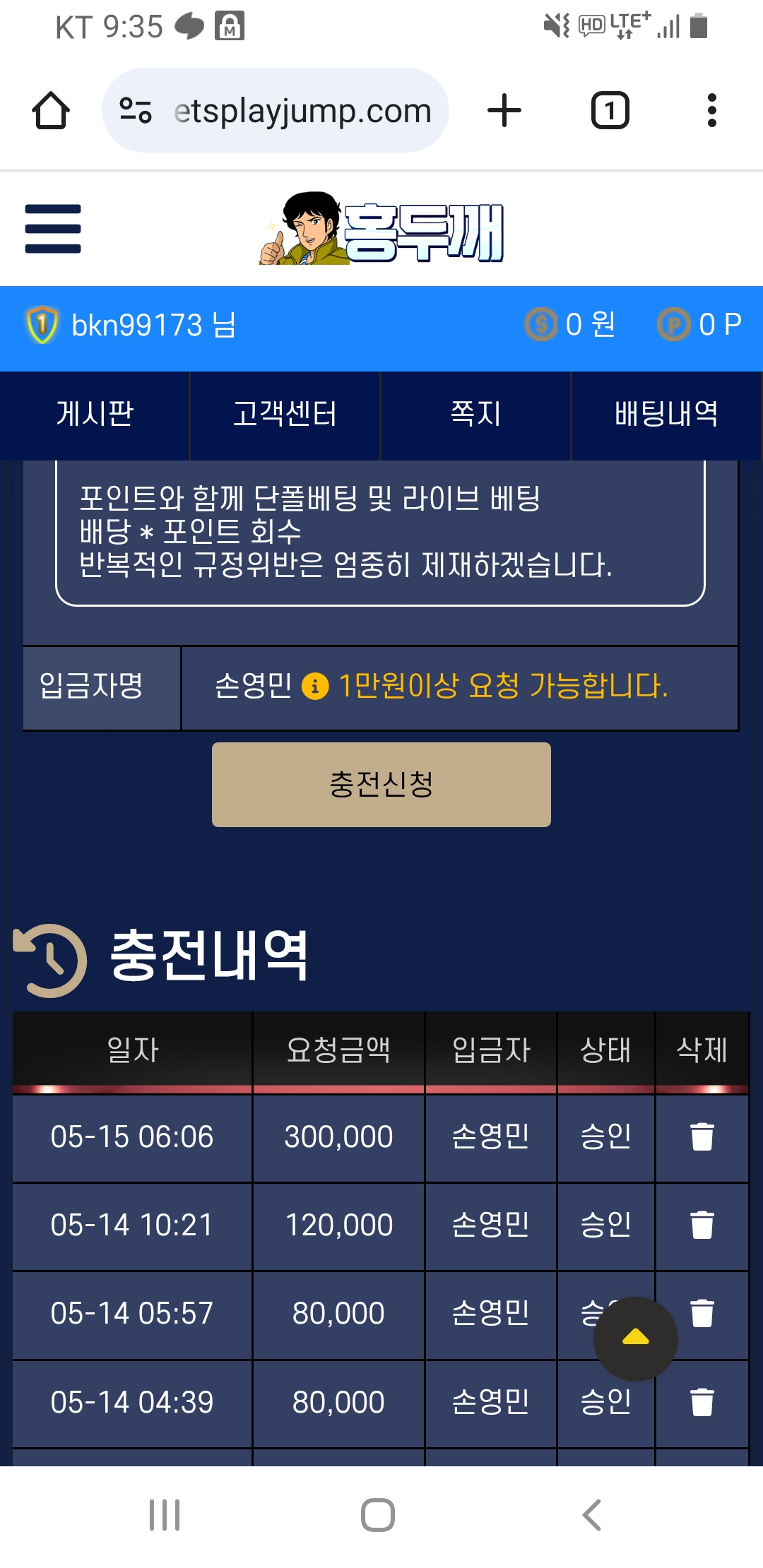Tap the browser home icon
Viewport: 763px width, 1568px height.
[51, 111]
